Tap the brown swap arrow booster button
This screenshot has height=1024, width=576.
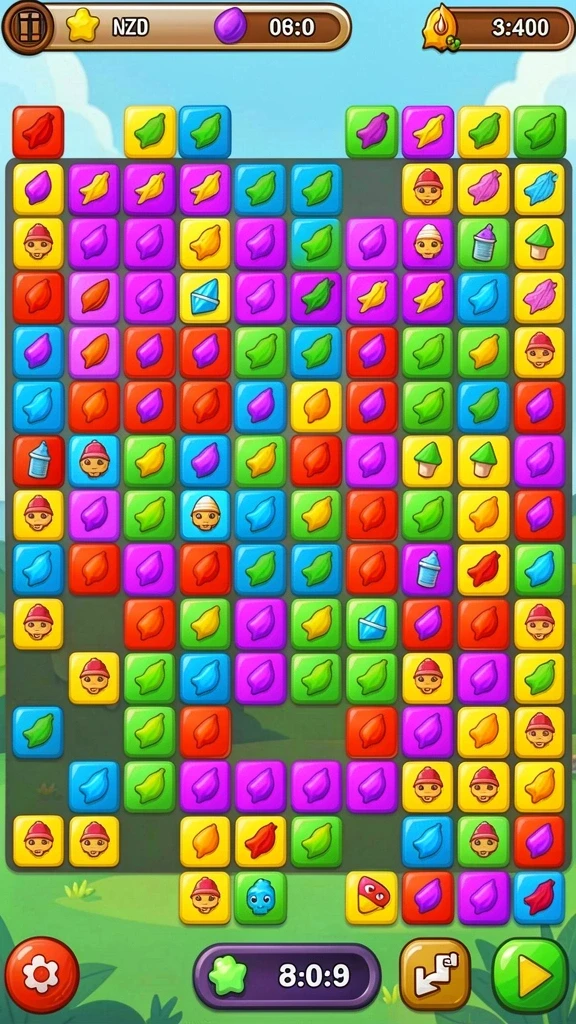point(435,975)
